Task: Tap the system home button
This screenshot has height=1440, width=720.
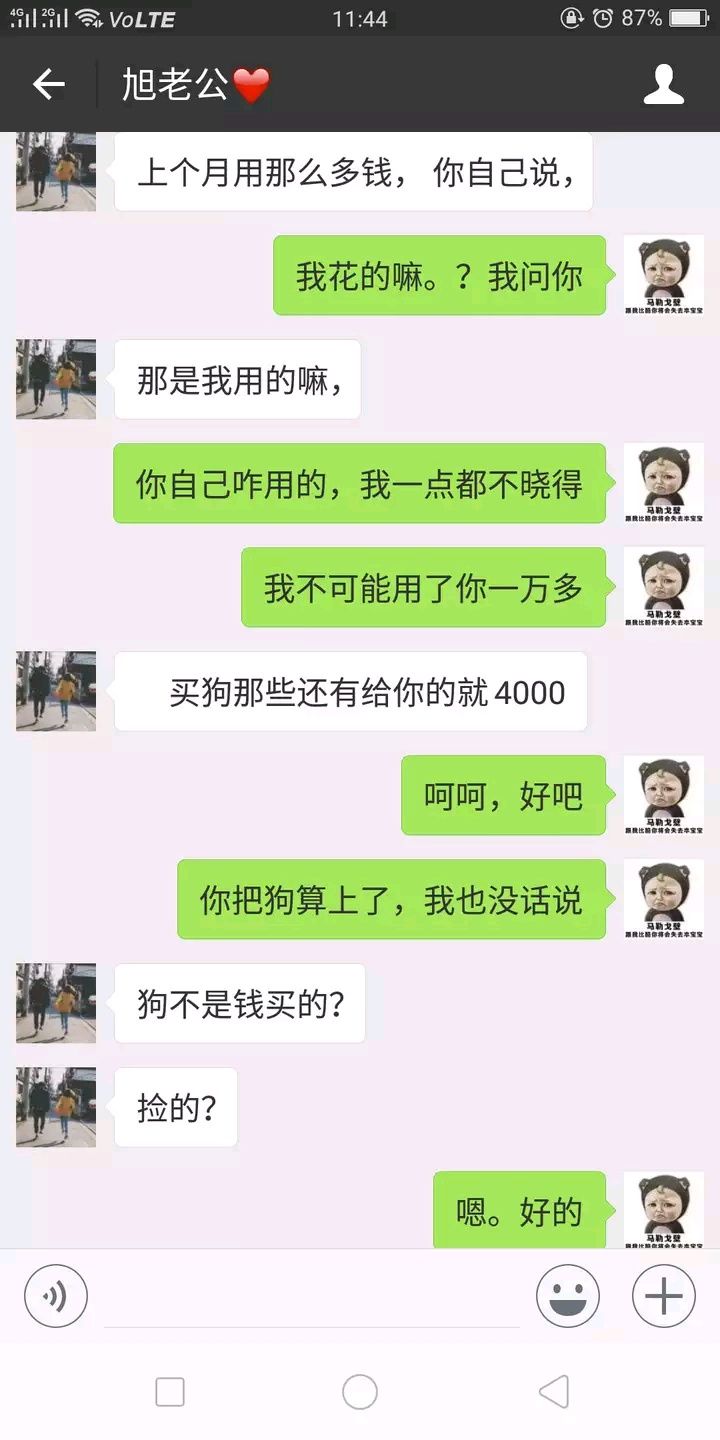Action: click(x=360, y=1392)
